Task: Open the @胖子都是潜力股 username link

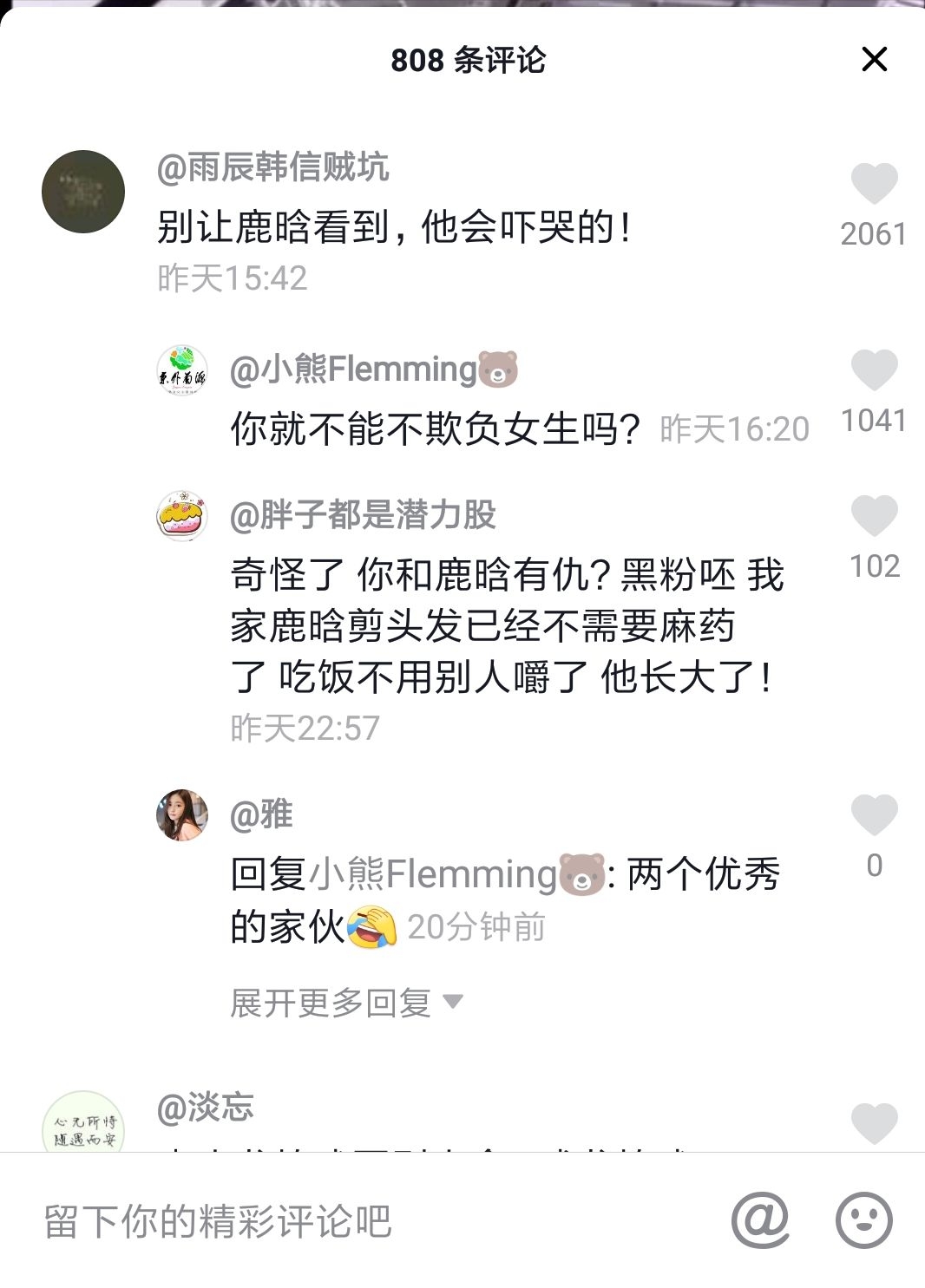Action: pyautogui.click(x=363, y=514)
